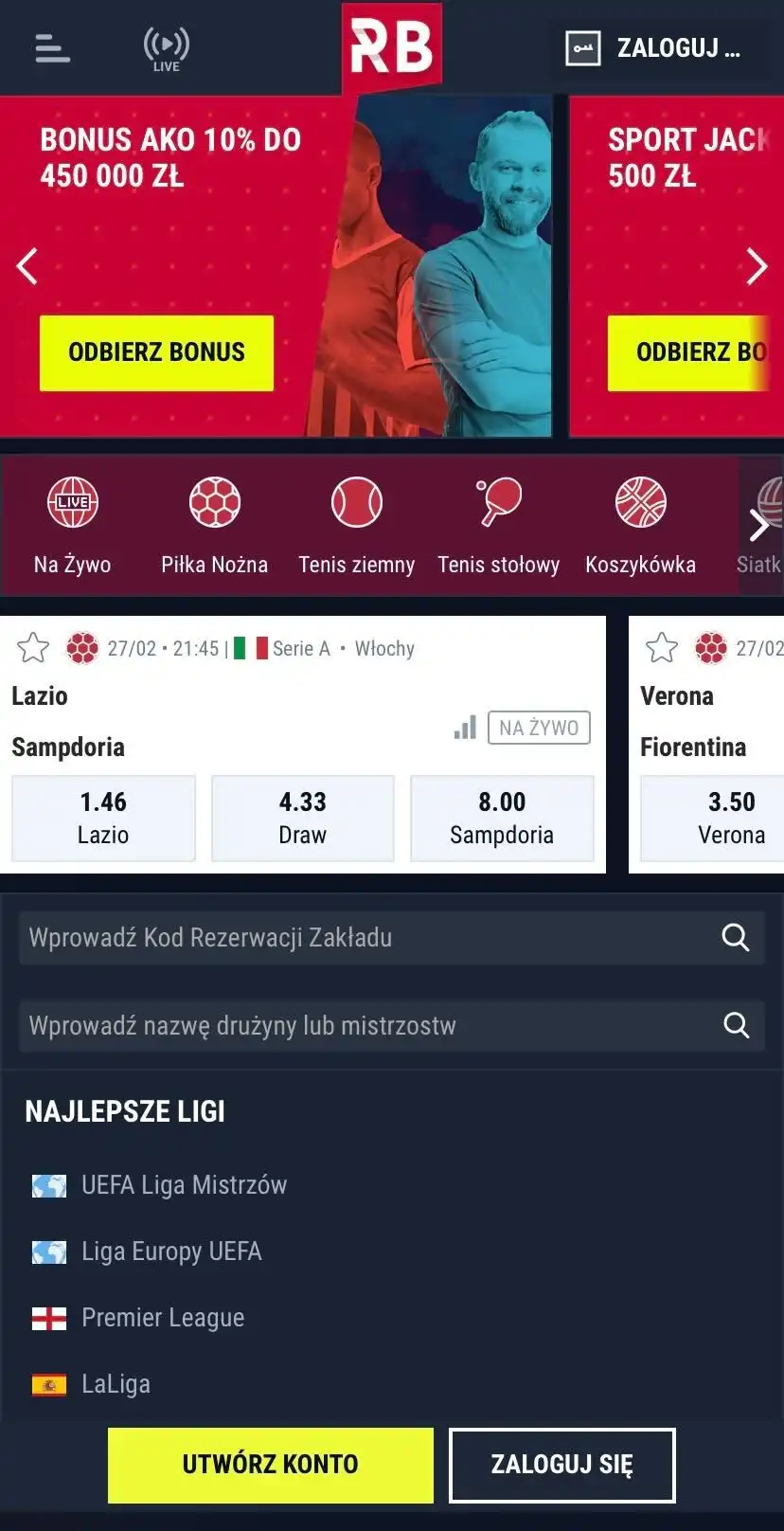The image size is (784, 1531).
Task: Tap Zaloguj Się at bottom
Action: pyautogui.click(x=561, y=1465)
